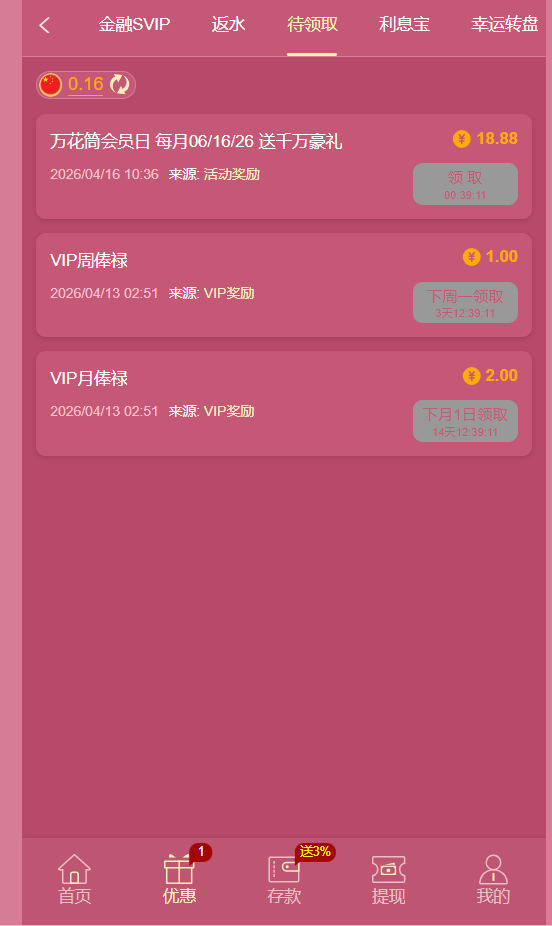Screen dimensions: 552x926
Task: Go back using the top-left arrow
Action: pos(44,25)
